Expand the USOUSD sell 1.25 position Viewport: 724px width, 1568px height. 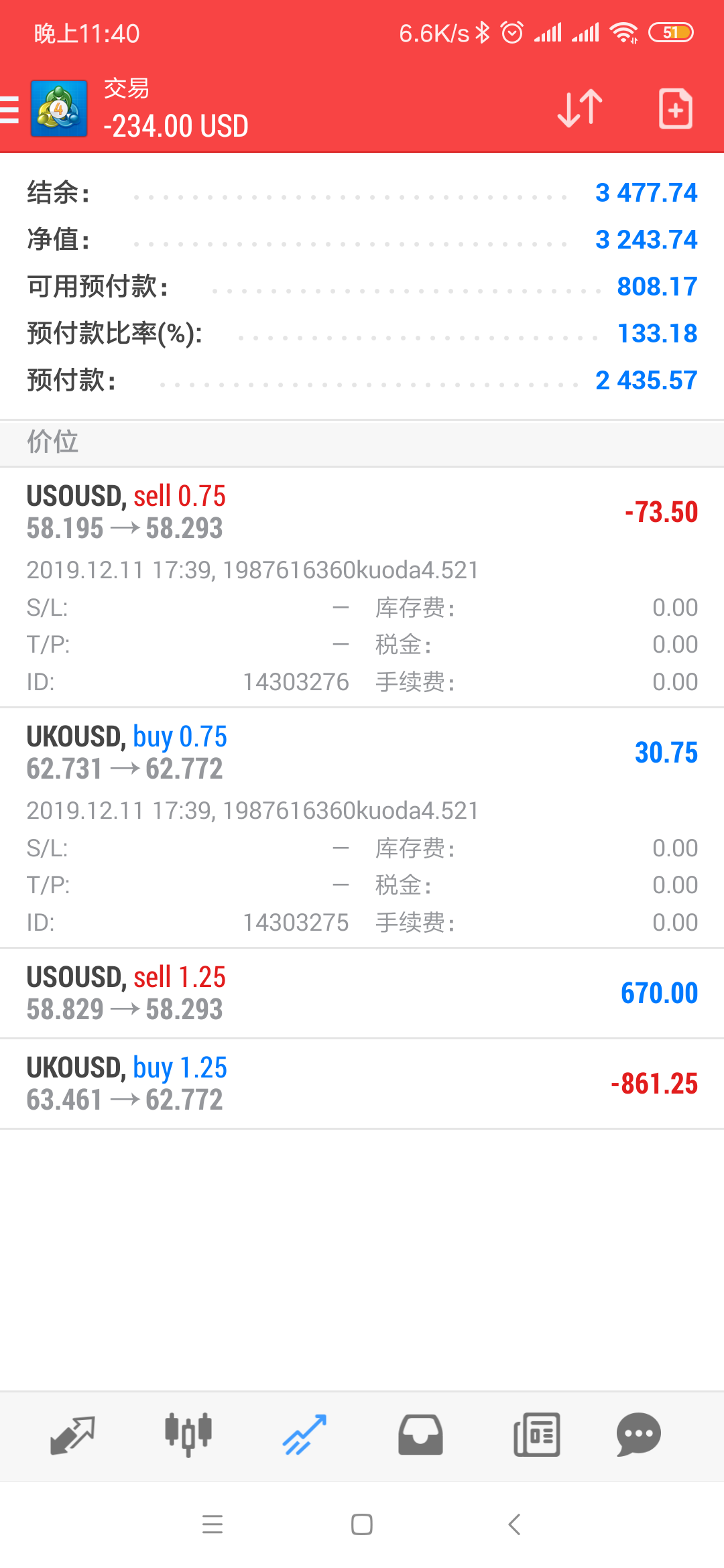362,993
